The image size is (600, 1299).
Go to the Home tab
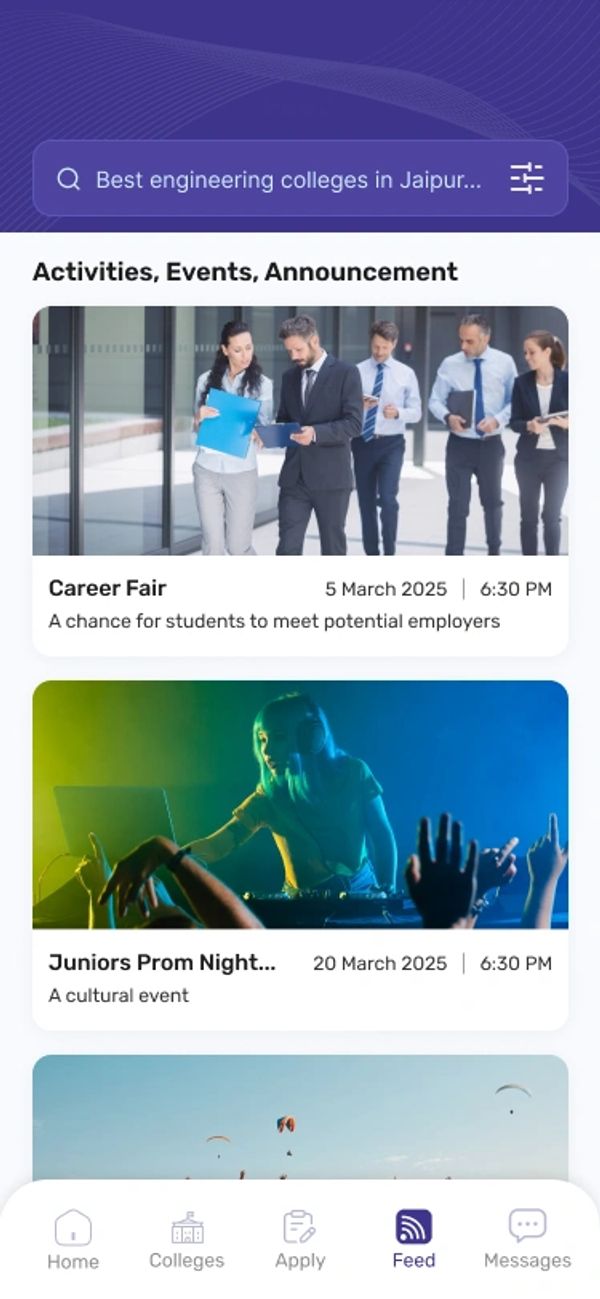point(73,1240)
